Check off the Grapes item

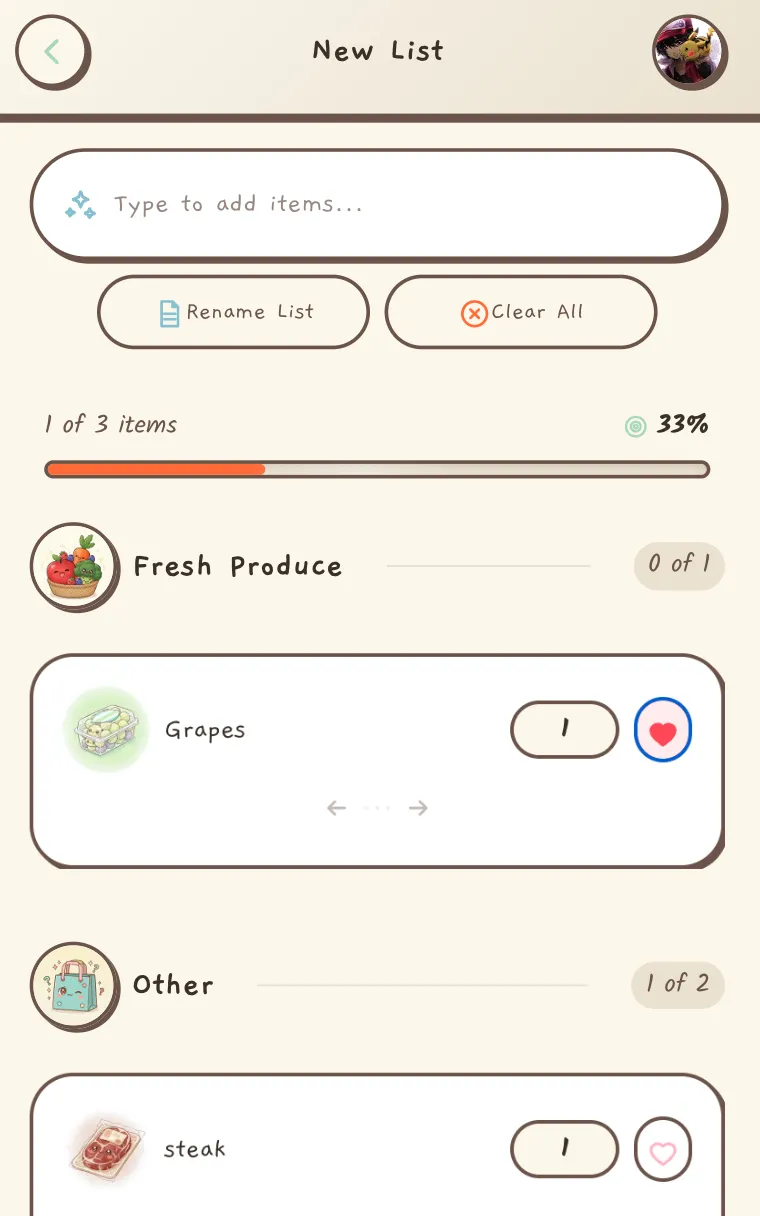106,730
